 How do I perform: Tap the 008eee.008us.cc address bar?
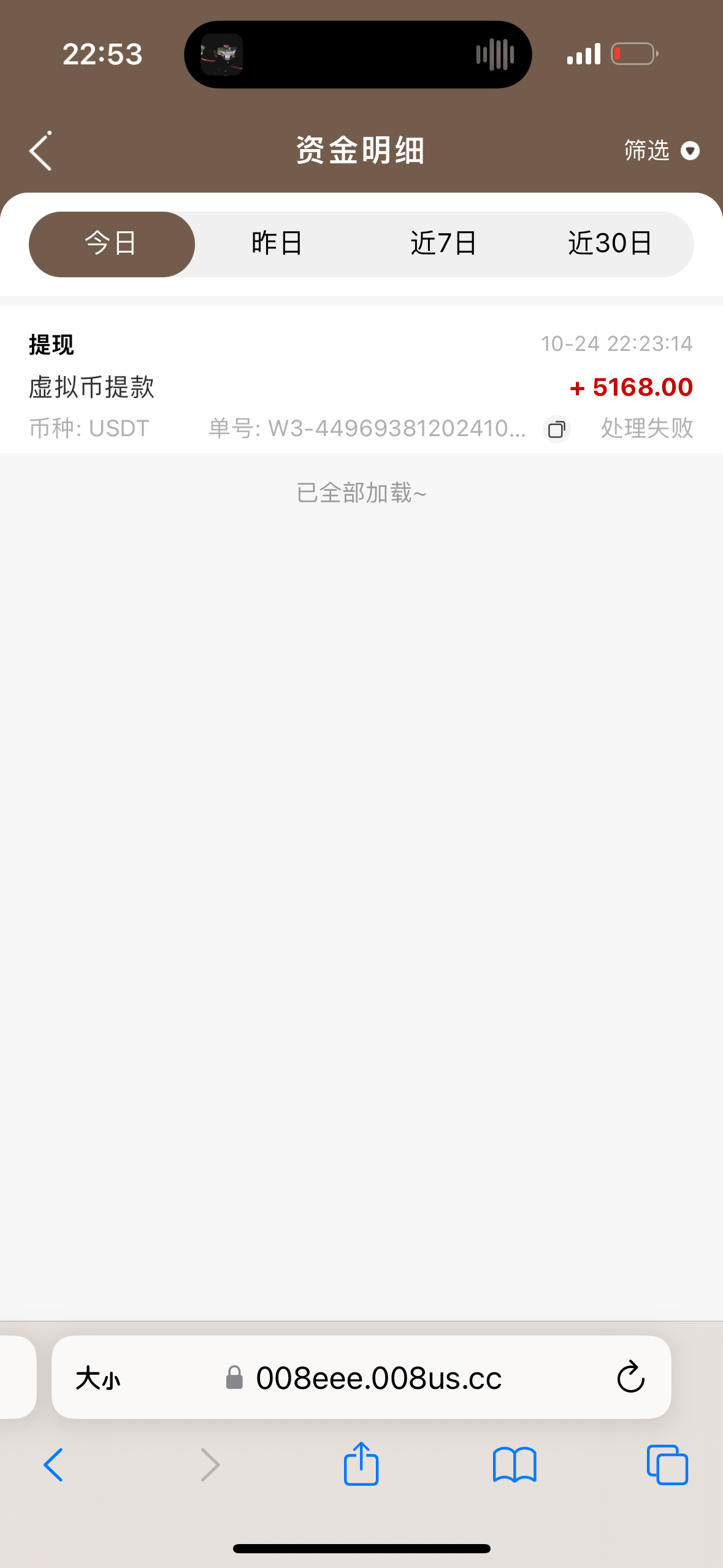378,1378
